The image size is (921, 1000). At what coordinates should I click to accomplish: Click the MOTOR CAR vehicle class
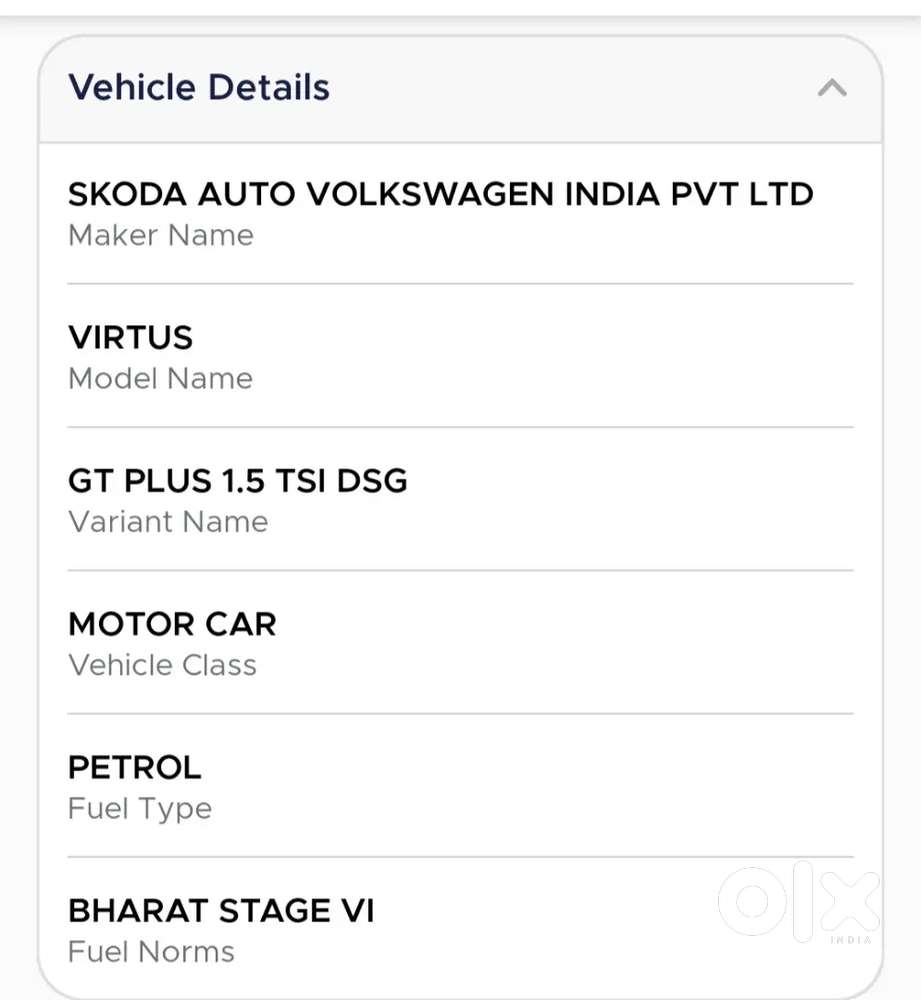(x=171, y=624)
